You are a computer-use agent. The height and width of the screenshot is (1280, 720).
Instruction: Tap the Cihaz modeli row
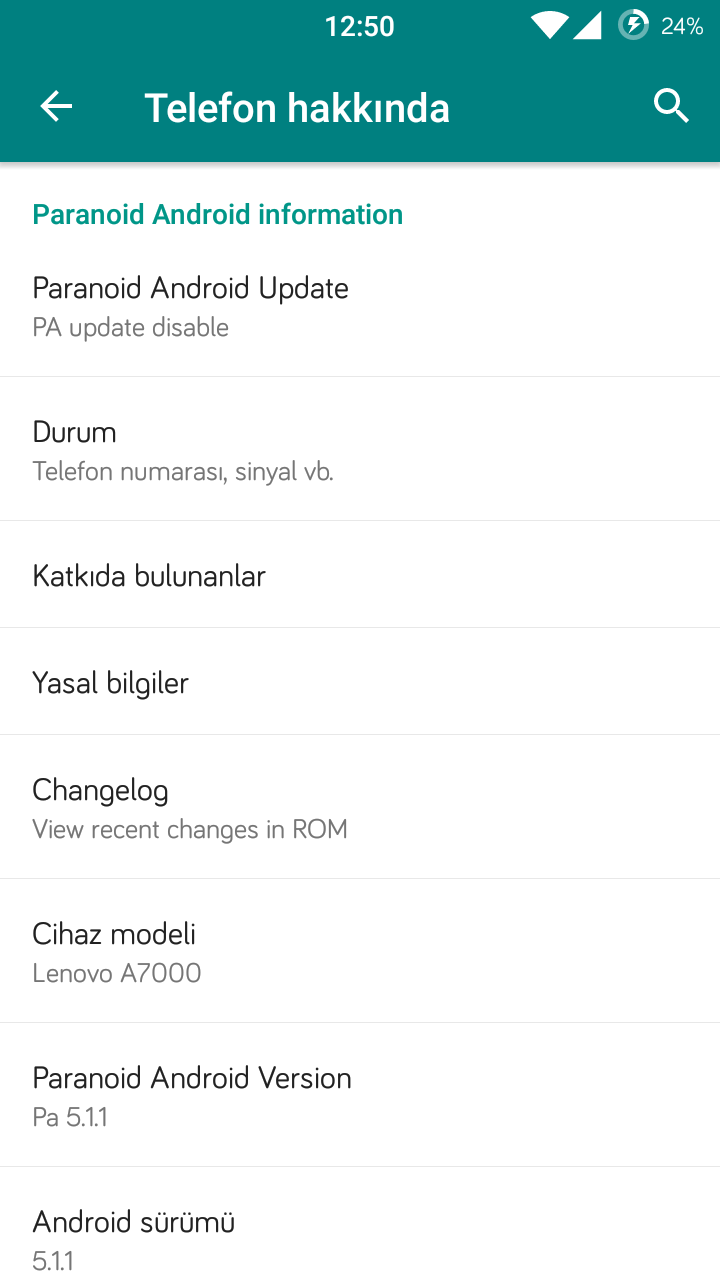[360, 952]
